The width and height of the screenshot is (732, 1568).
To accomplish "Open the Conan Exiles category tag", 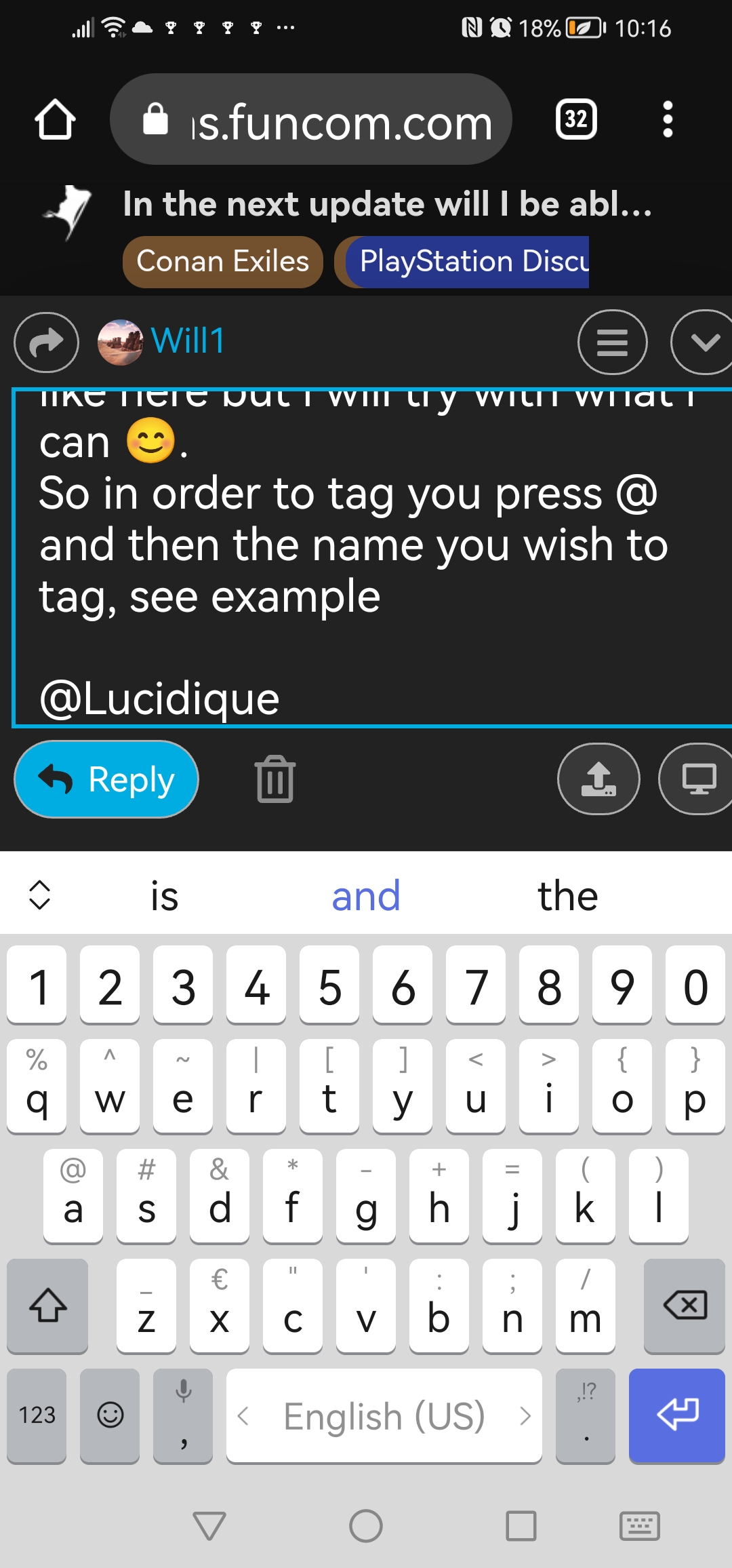I will click(x=222, y=262).
